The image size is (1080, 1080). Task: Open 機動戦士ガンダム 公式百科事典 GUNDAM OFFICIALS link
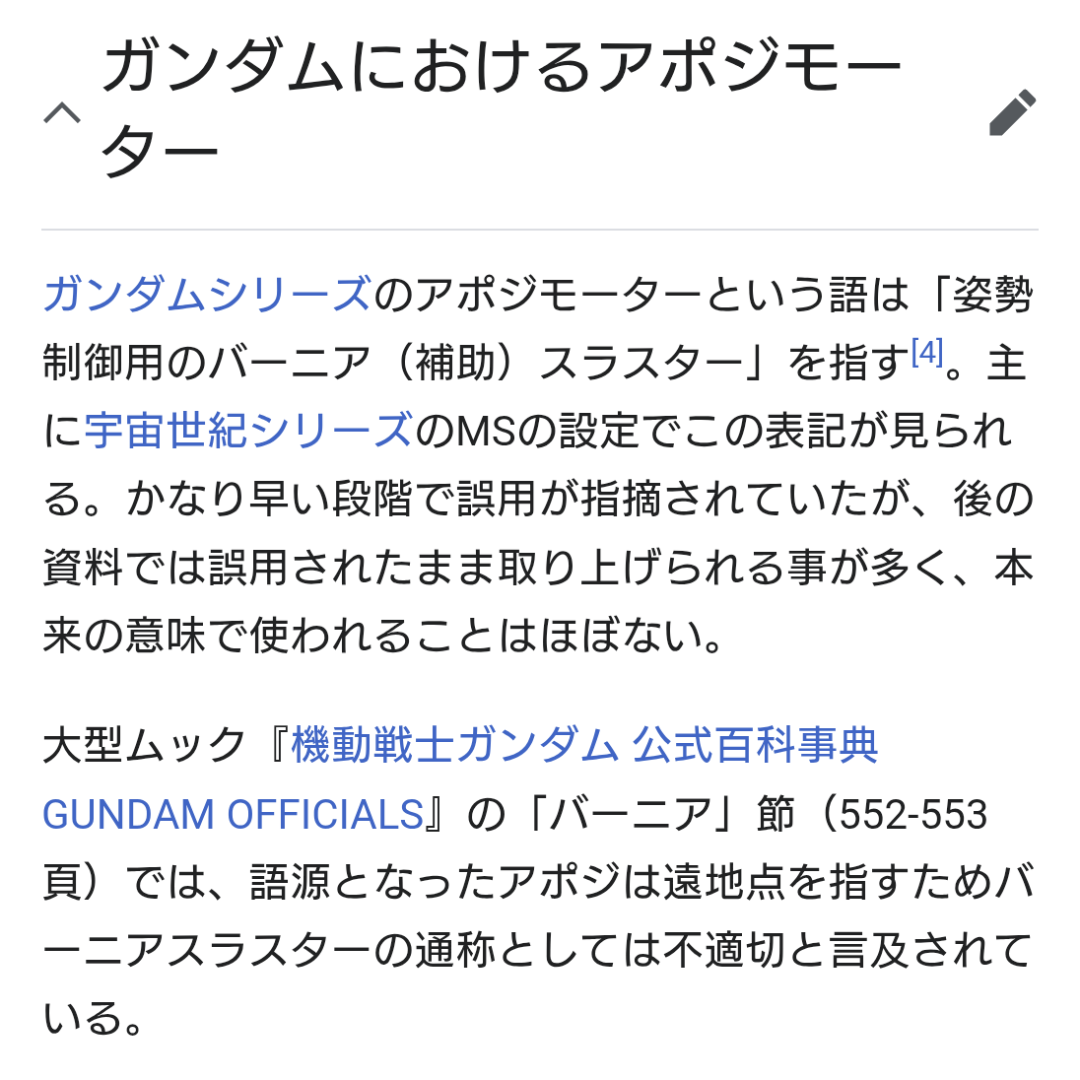click(584, 746)
